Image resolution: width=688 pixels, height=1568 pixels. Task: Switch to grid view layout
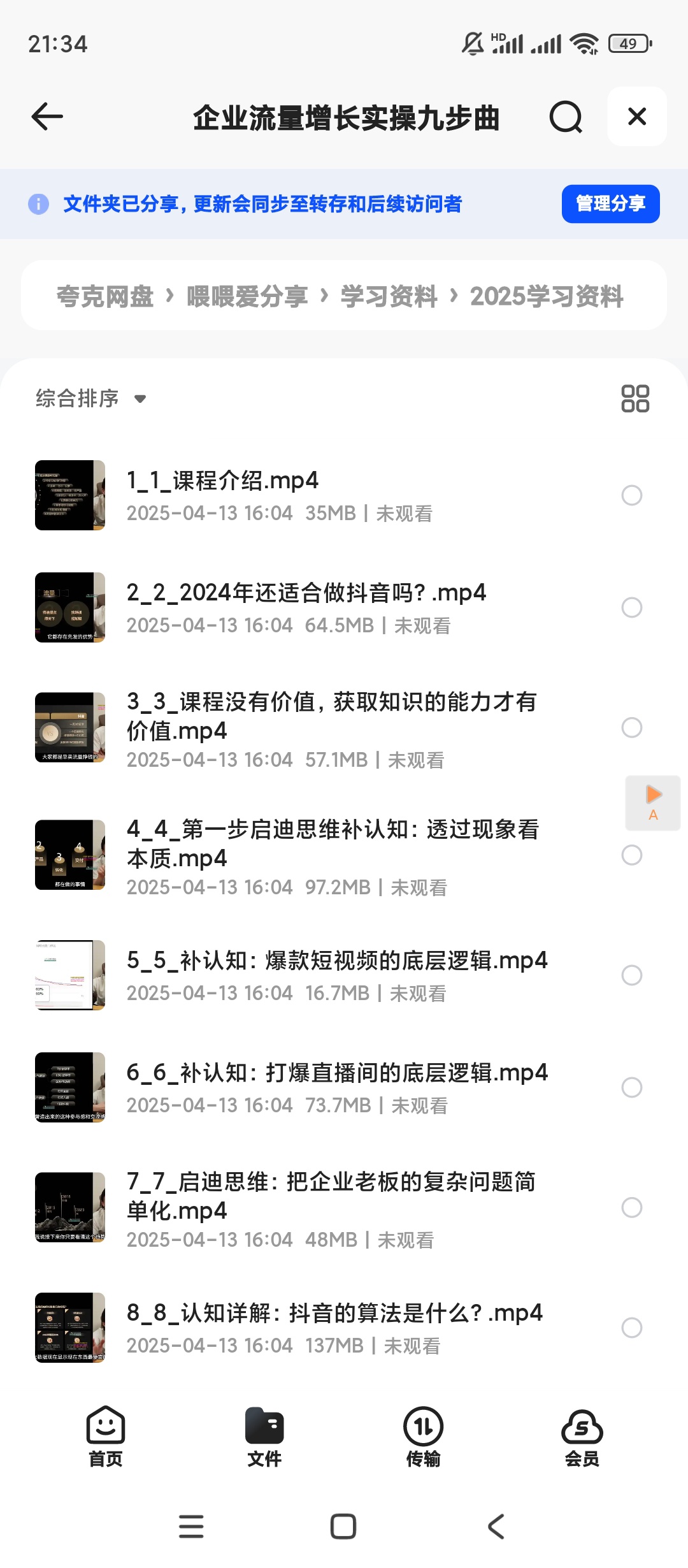click(634, 397)
